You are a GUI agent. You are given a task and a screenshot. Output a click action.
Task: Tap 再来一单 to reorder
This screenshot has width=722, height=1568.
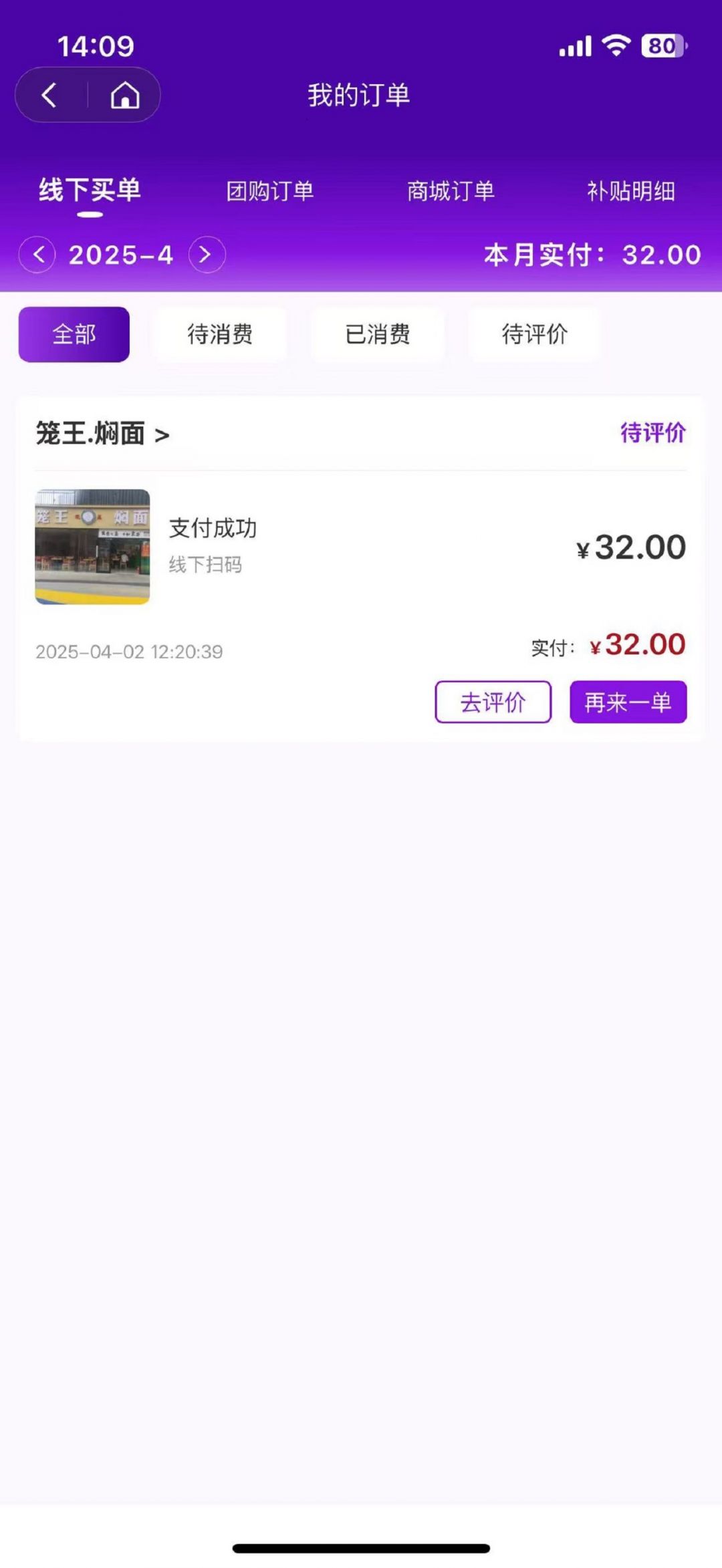point(628,702)
